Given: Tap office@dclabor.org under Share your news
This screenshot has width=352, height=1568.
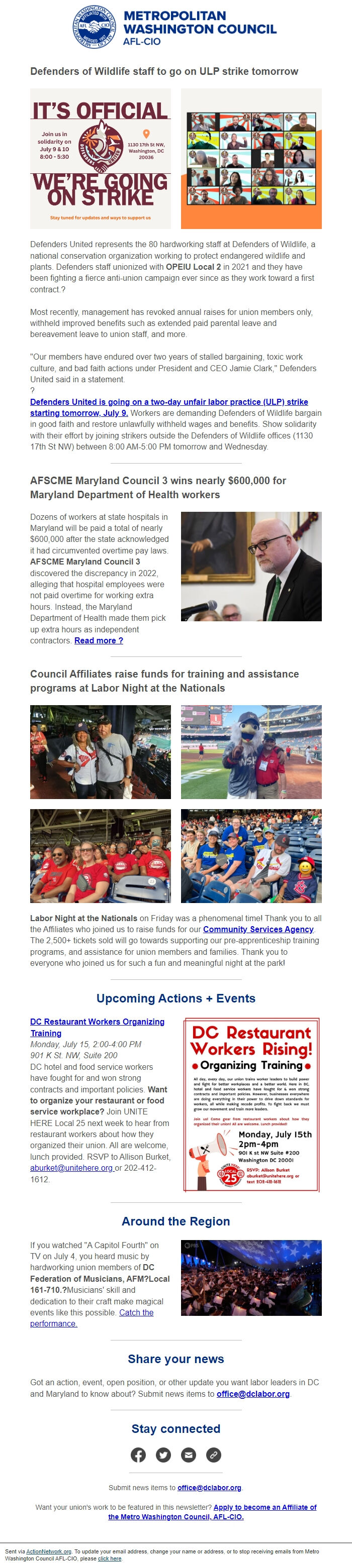Looking at the screenshot, I should 253,1393.
